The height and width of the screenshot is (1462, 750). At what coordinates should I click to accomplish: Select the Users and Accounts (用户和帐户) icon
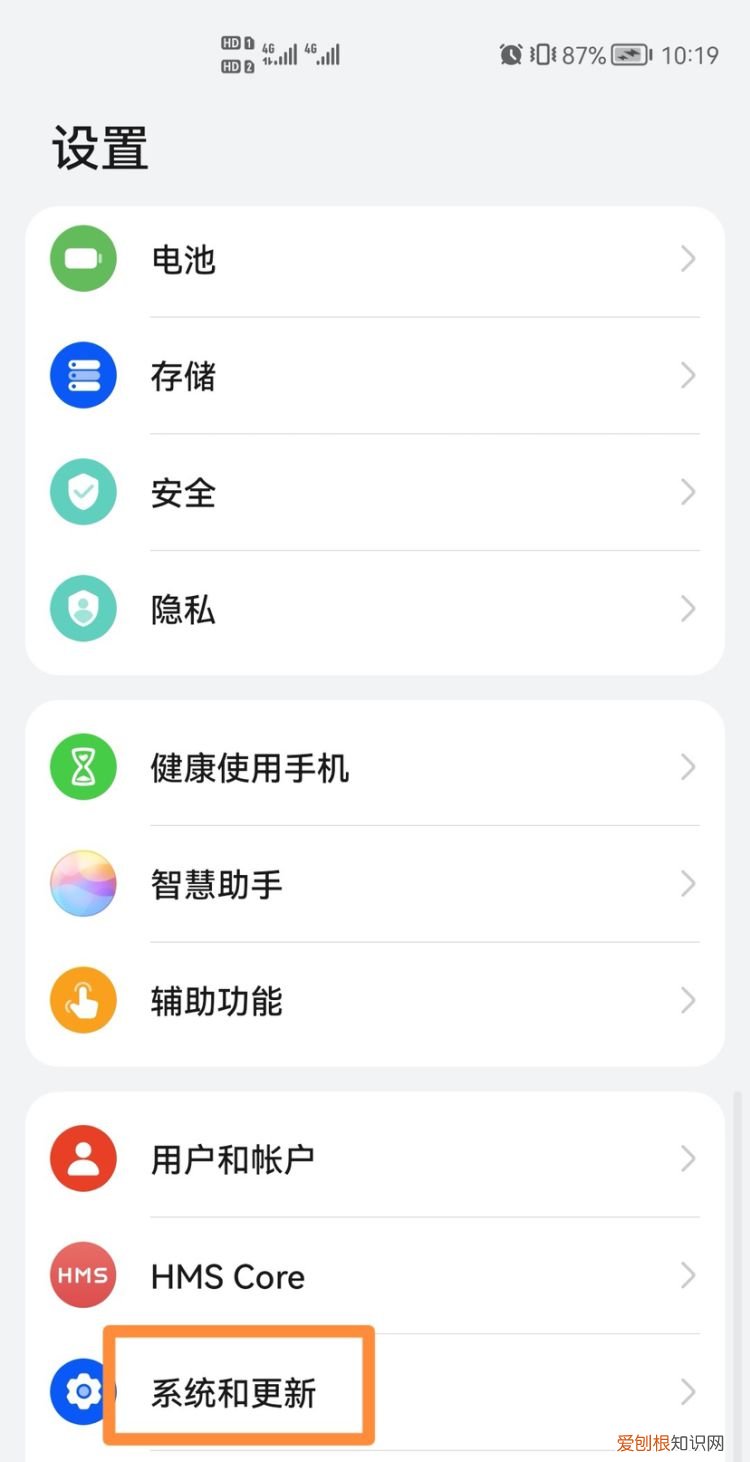tap(83, 1158)
